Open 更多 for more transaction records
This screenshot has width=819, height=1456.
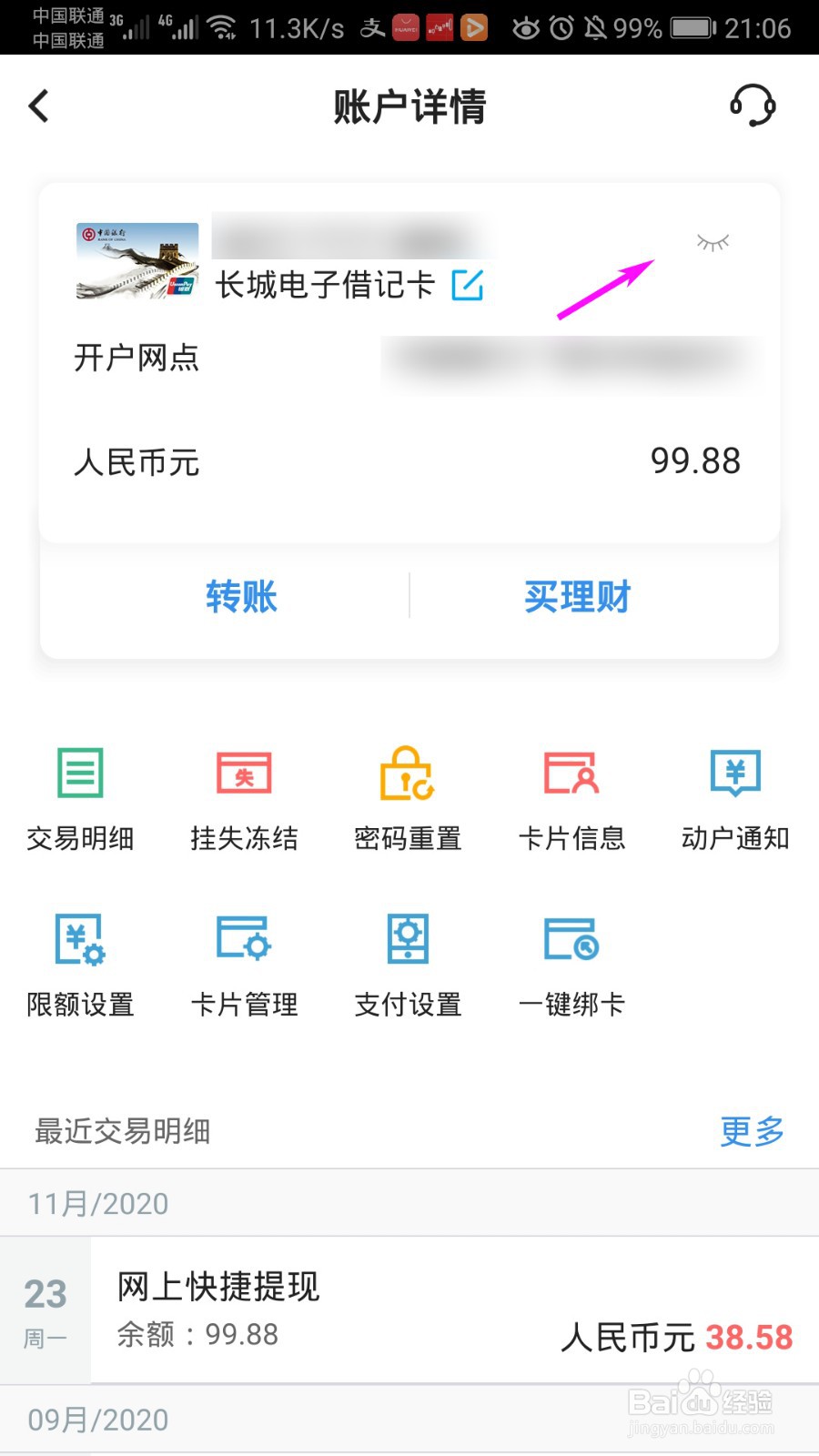751,1131
